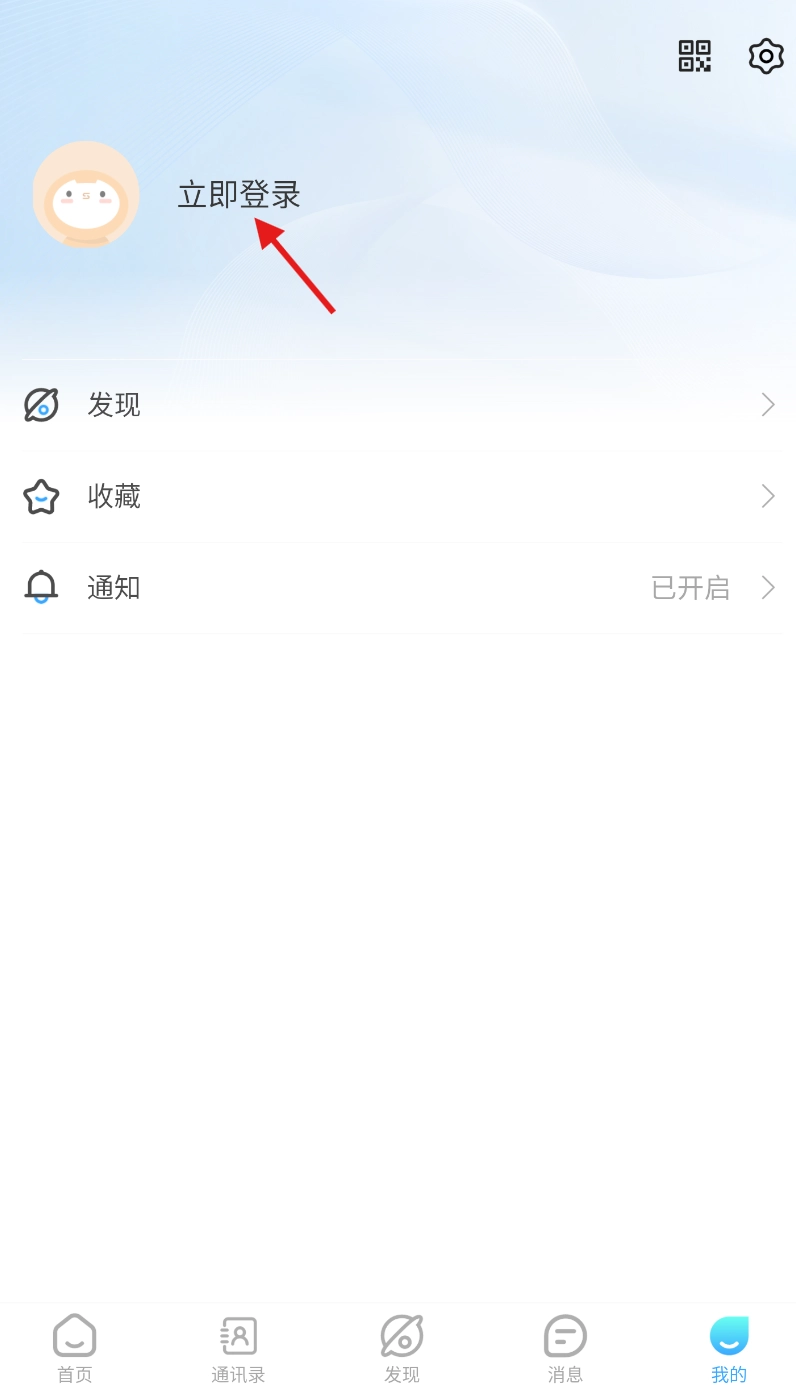The image size is (796, 1386).
Task: Open the 收藏 favorites row
Action: coord(398,496)
